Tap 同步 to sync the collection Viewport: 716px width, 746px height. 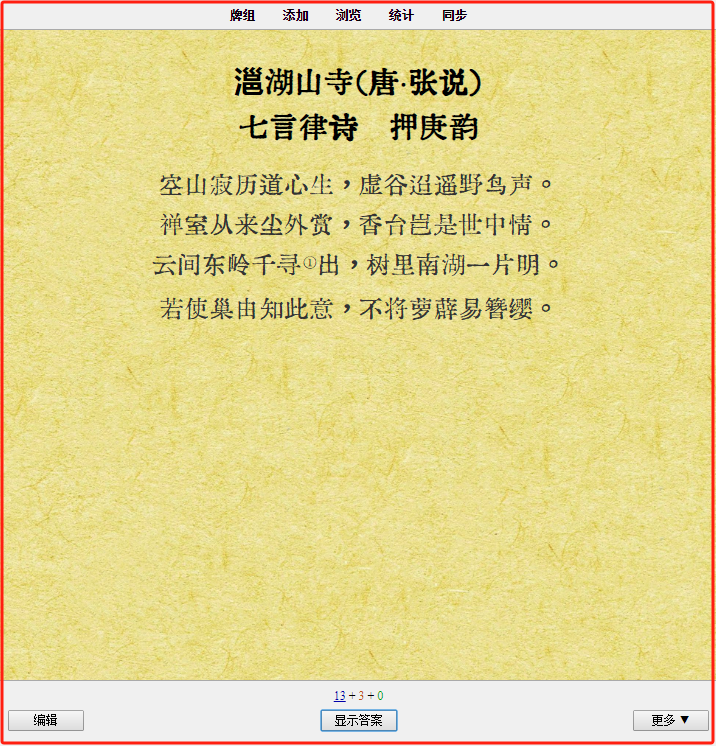454,15
